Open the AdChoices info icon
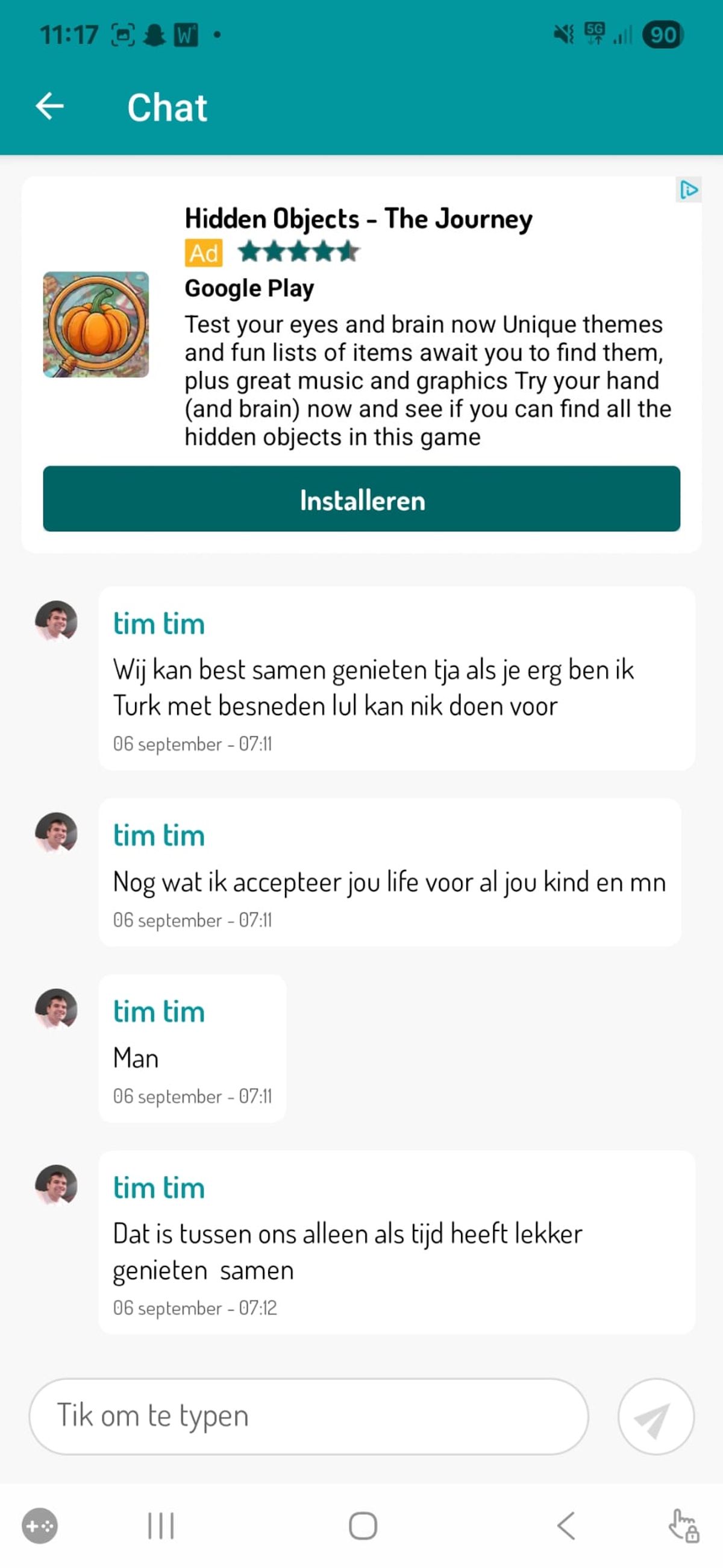The width and height of the screenshot is (723, 1568). 688,190
